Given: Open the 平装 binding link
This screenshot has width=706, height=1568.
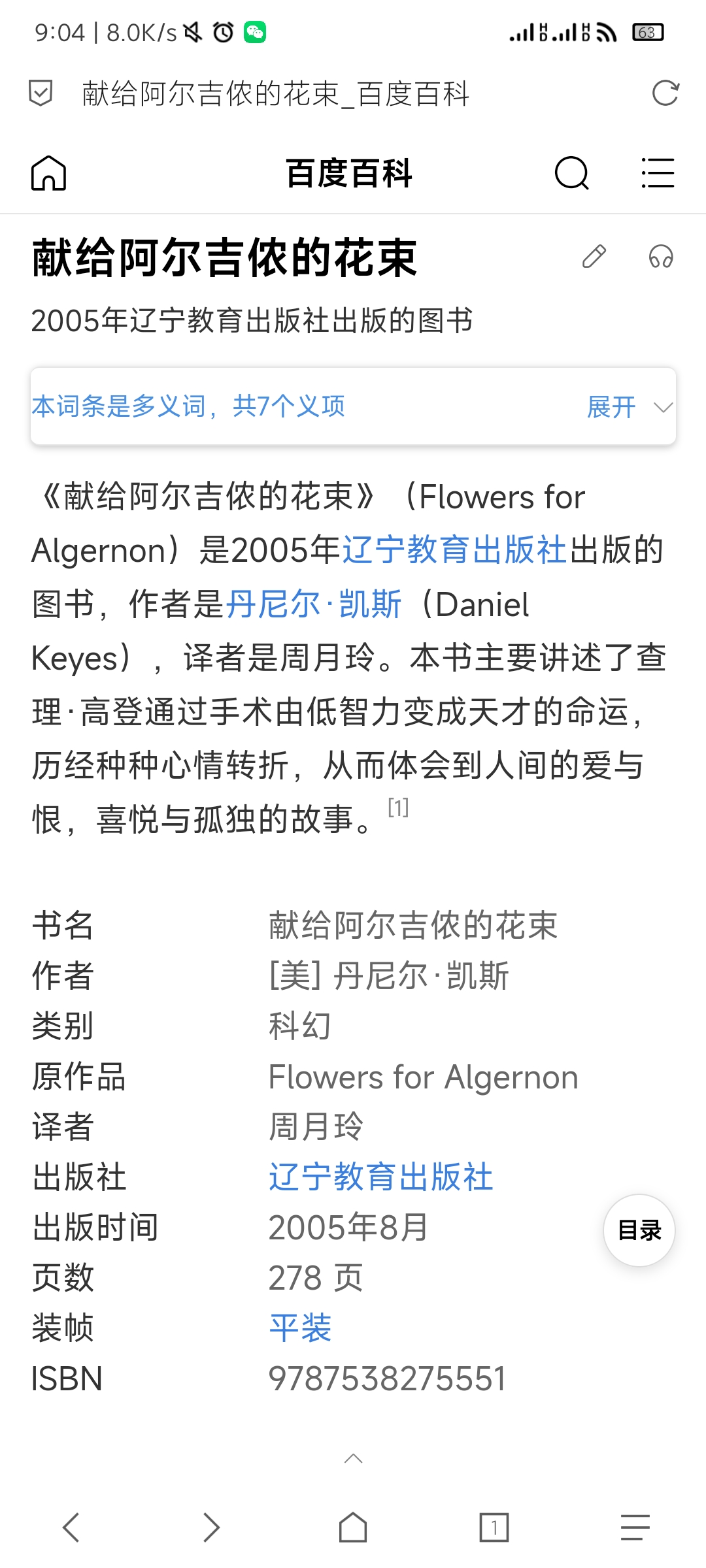Looking at the screenshot, I should [x=300, y=1328].
